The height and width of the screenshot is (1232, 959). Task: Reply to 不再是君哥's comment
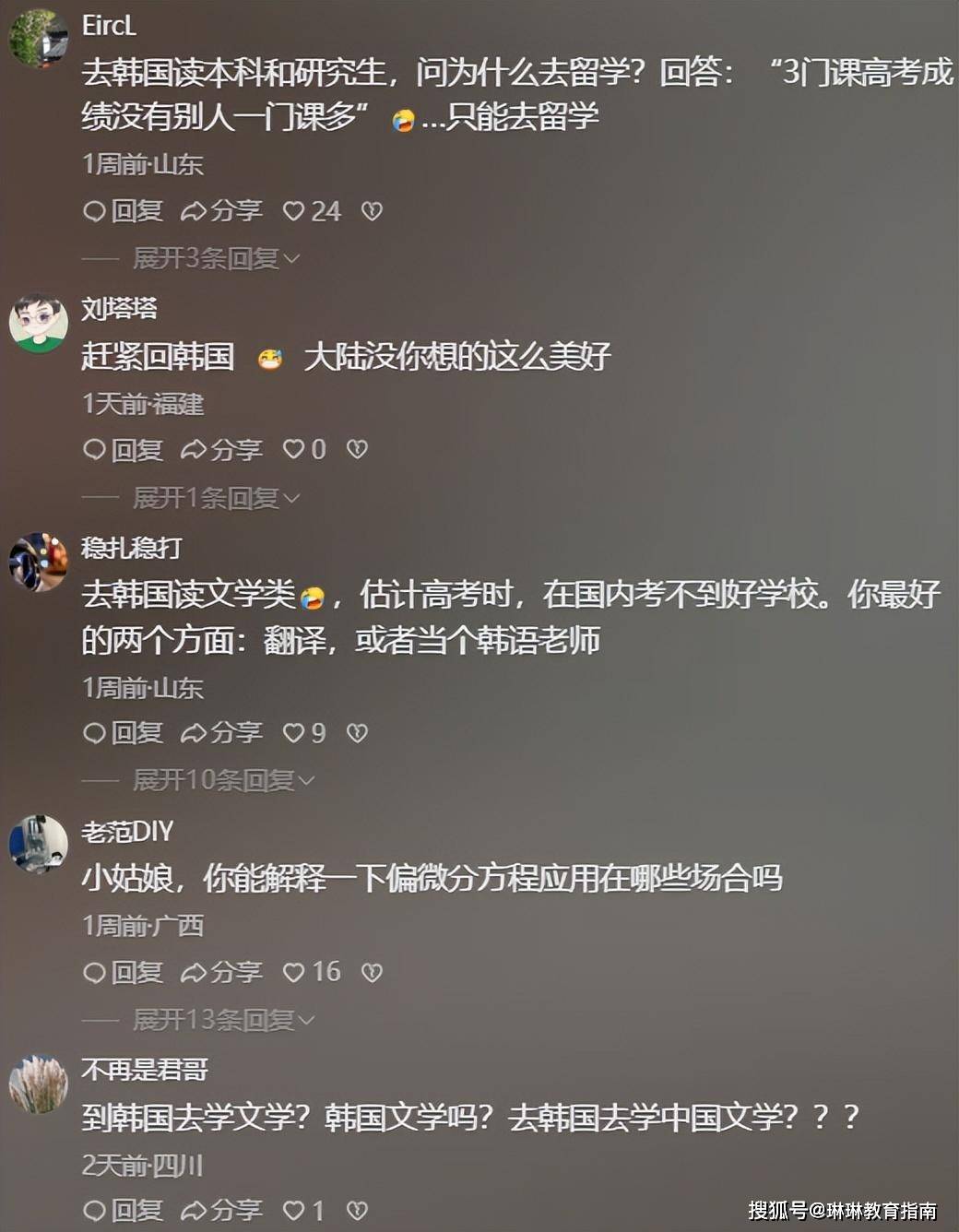[123, 1210]
